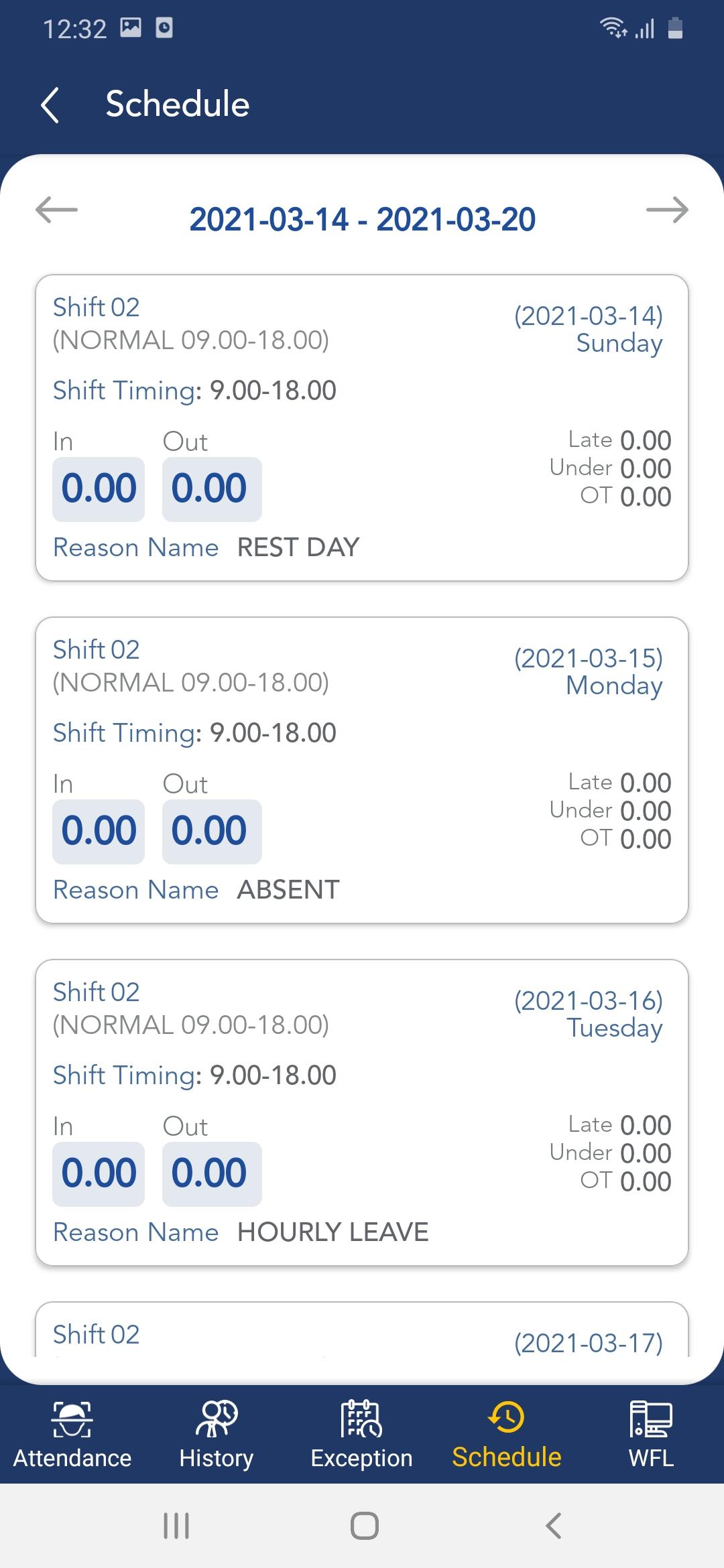
Task: Open the WFL tab
Action: pos(651,1435)
